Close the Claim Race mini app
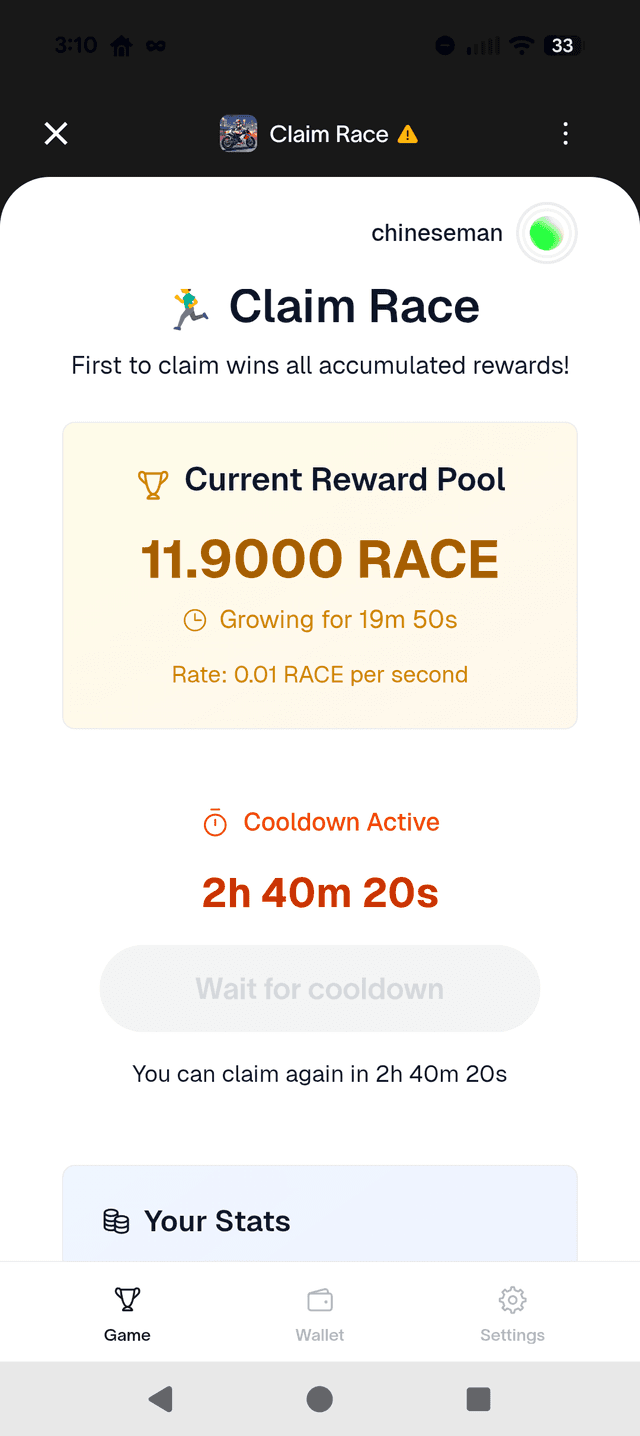 pos(56,134)
